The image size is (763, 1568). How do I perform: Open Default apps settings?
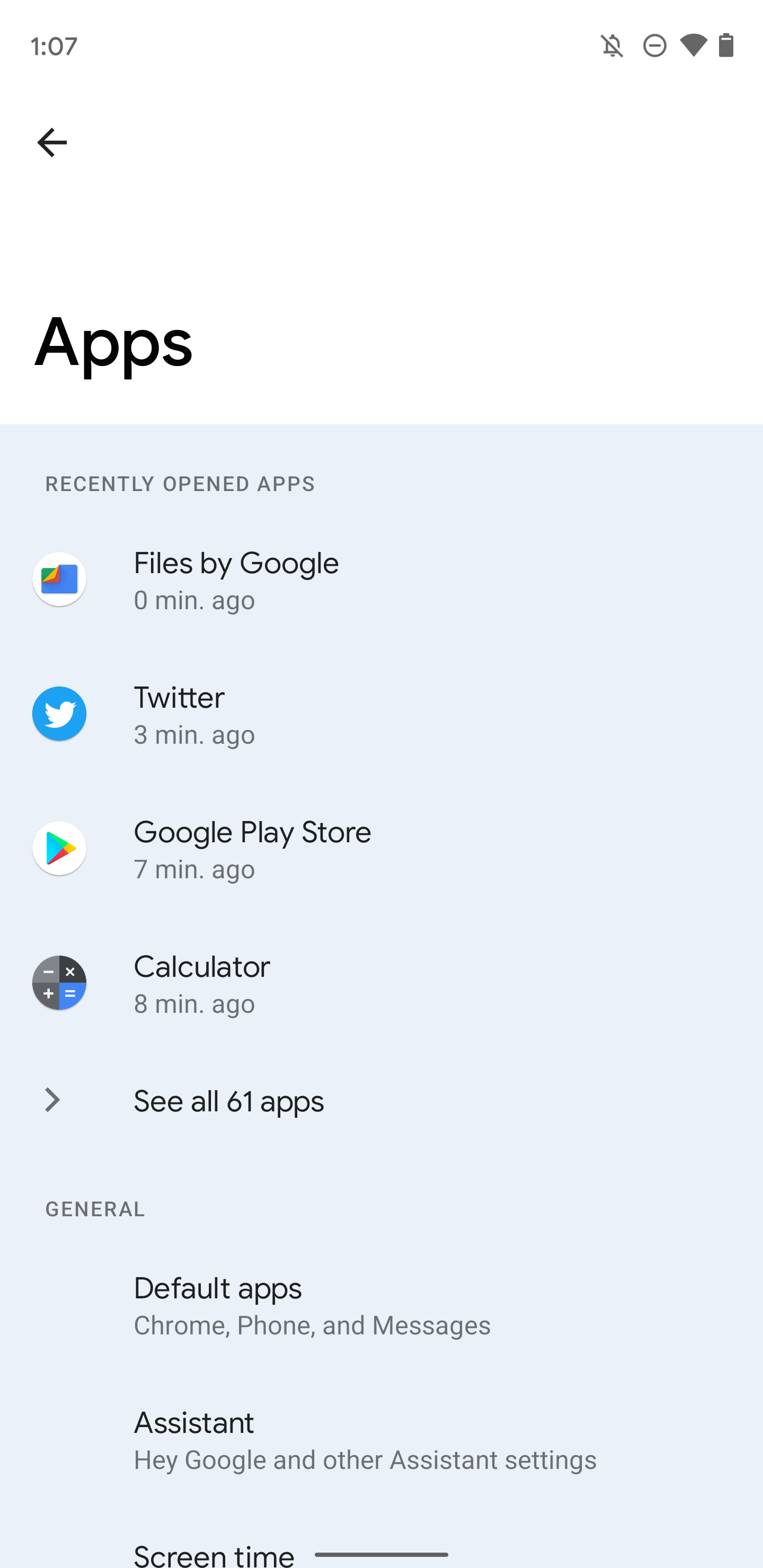click(381, 1306)
